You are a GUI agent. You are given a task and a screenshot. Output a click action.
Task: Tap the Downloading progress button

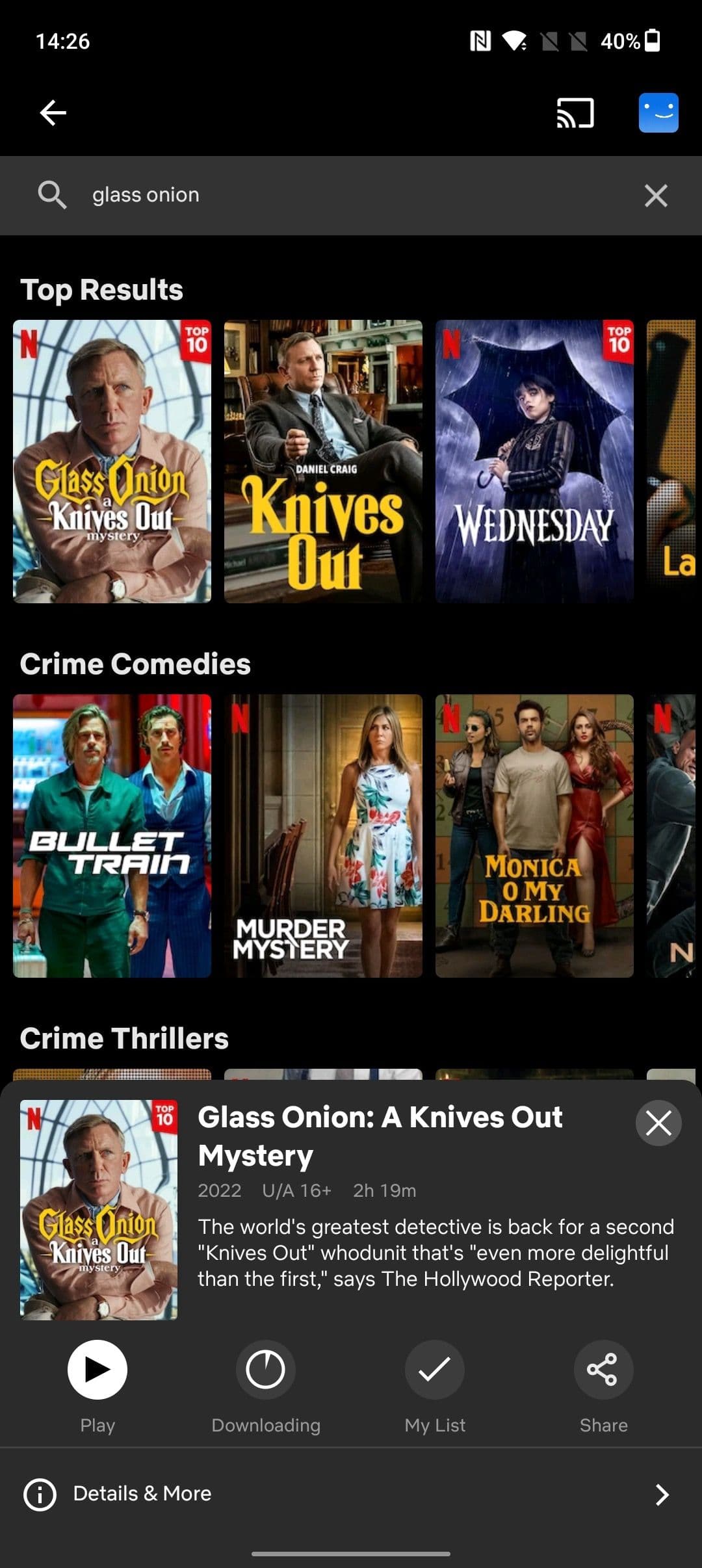coord(265,1370)
